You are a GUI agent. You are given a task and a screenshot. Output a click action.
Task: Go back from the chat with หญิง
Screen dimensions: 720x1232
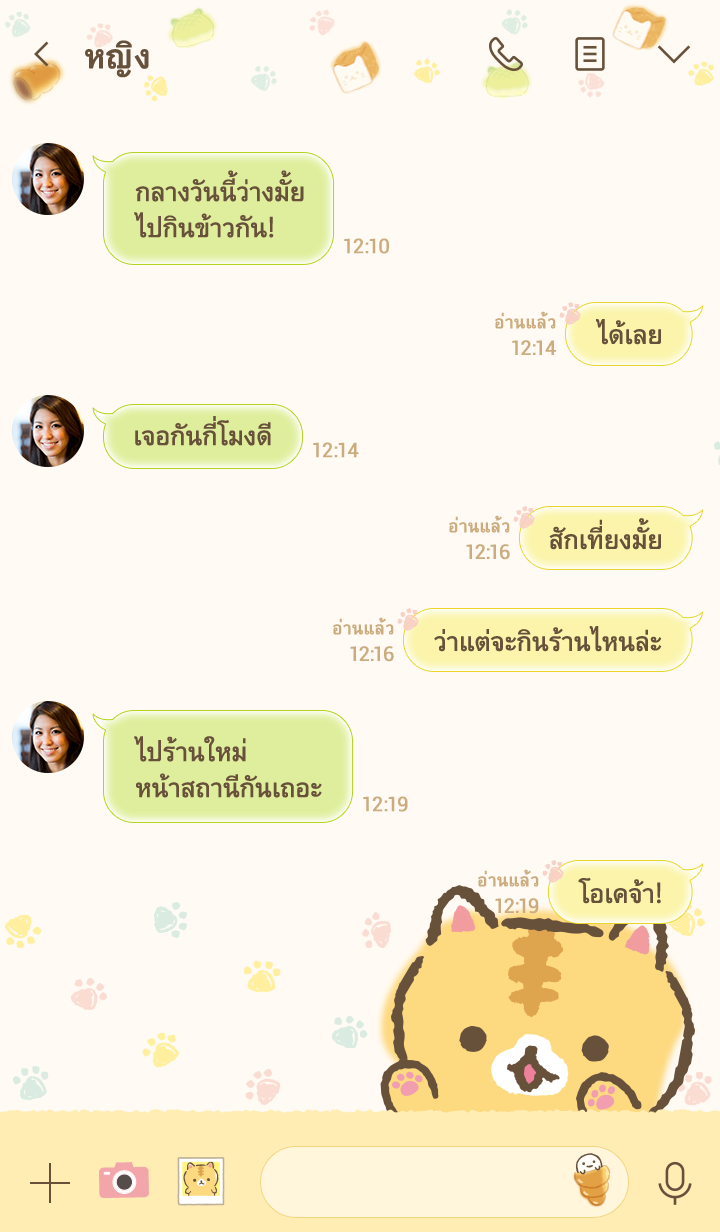(x=42, y=55)
